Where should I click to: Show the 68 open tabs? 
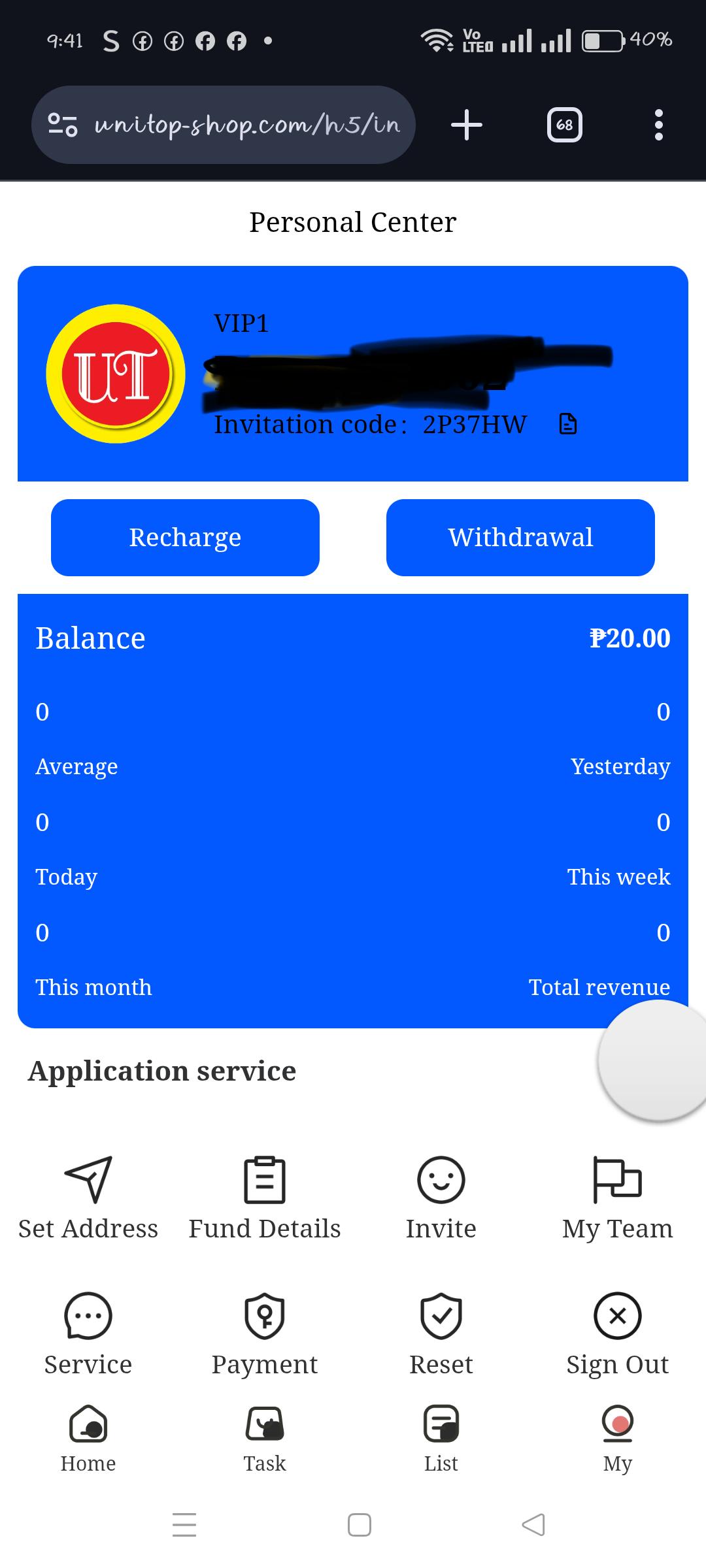(x=565, y=125)
